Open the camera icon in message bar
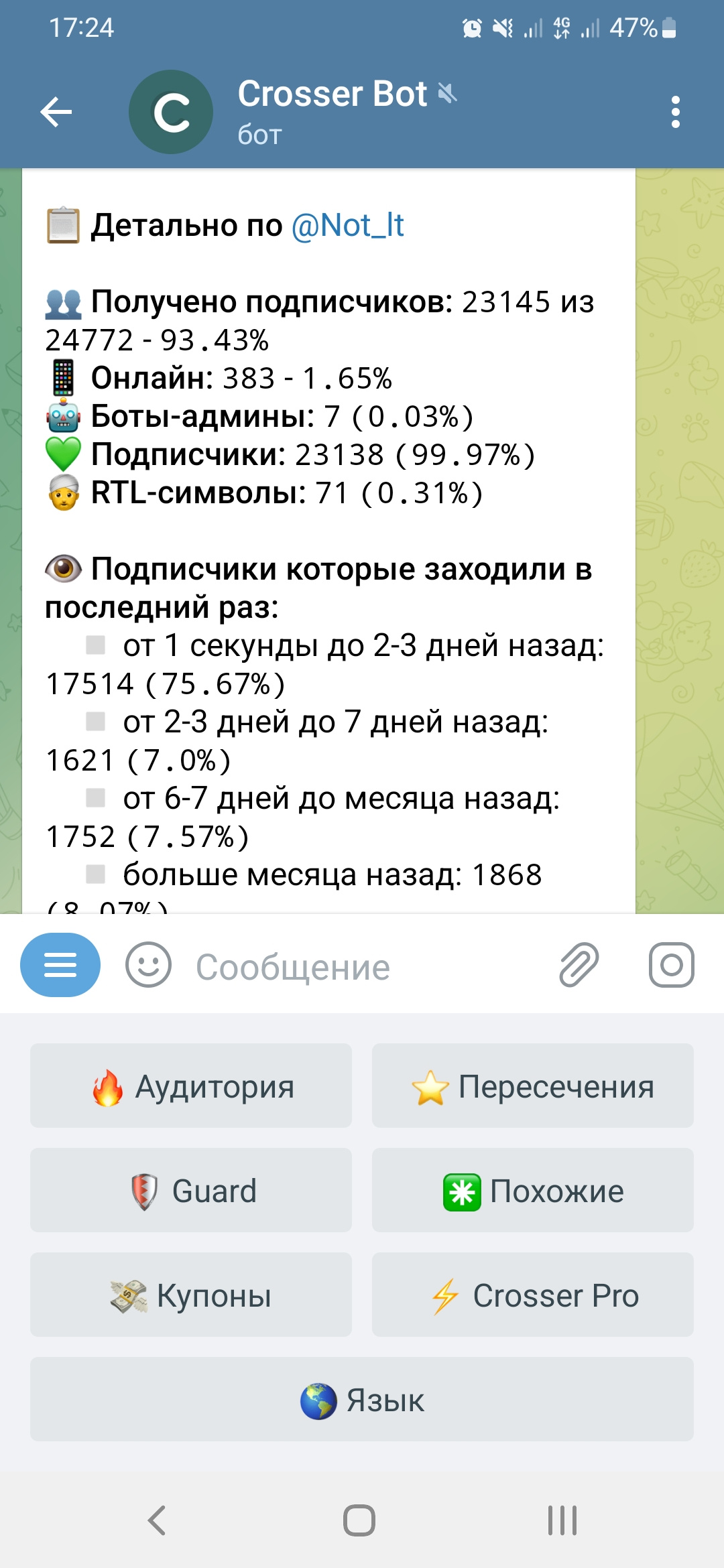724x1568 pixels. click(x=671, y=965)
